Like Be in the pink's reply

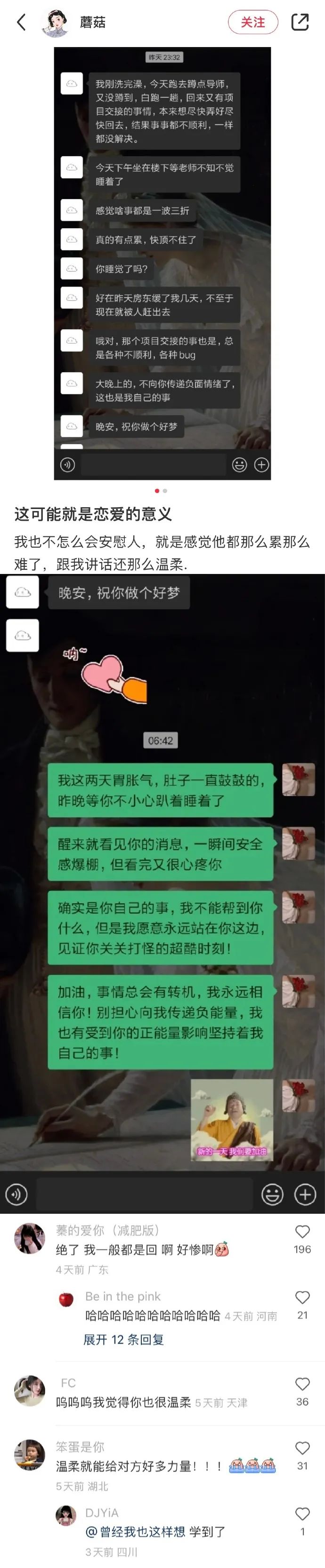click(x=302, y=1297)
